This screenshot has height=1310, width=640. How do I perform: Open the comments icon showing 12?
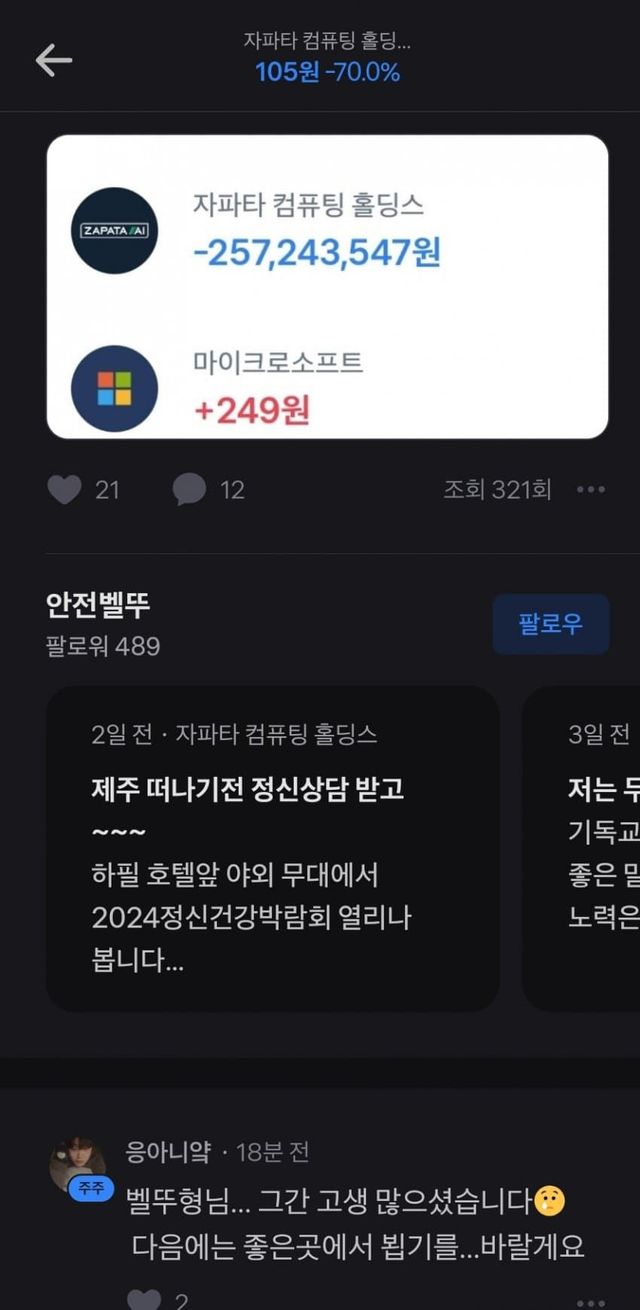(x=189, y=490)
